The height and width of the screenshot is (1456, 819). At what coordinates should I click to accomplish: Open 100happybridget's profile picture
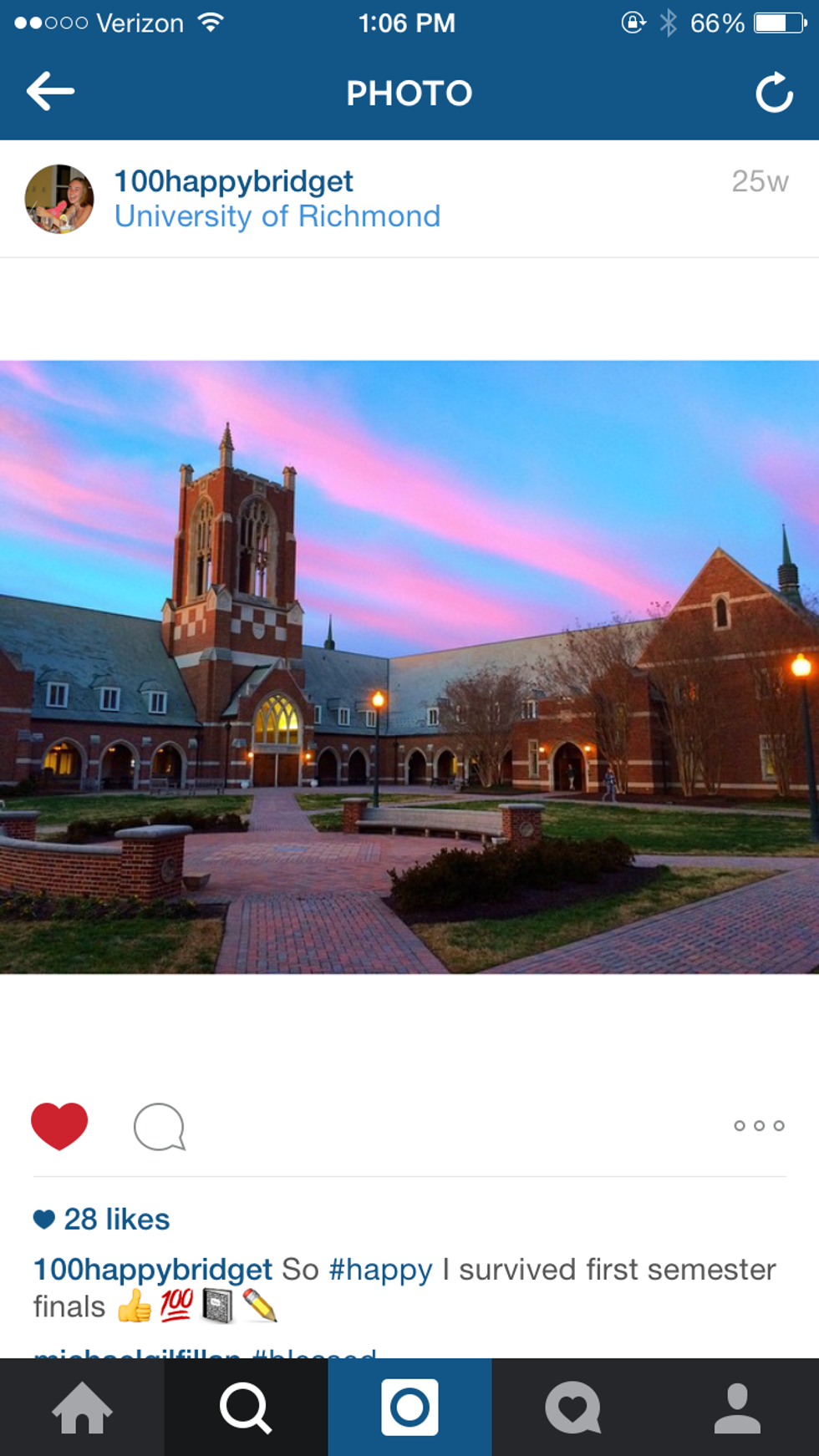tap(59, 199)
